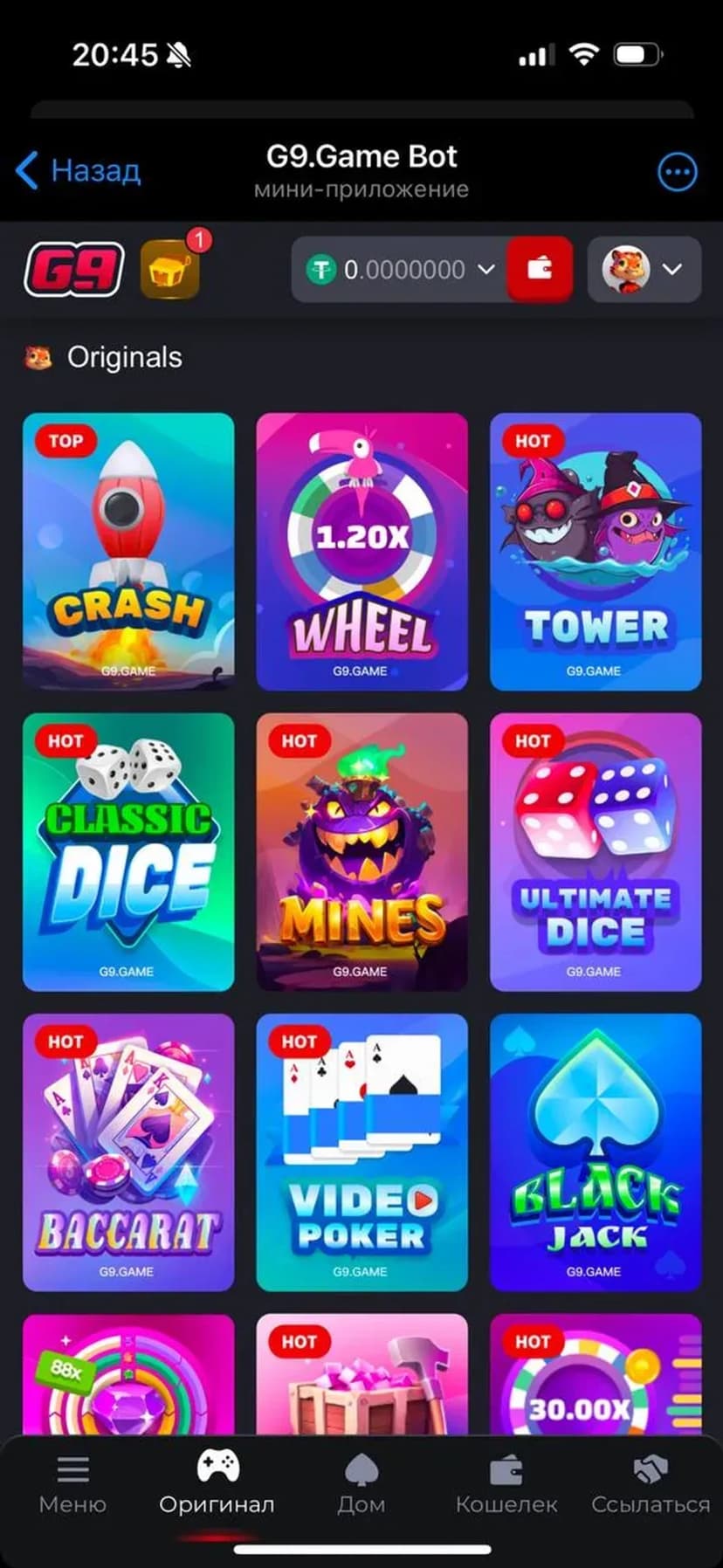The width and height of the screenshot is (723, 1568).
Task: Switch to the Кошелек tab
Action: 506,1485
